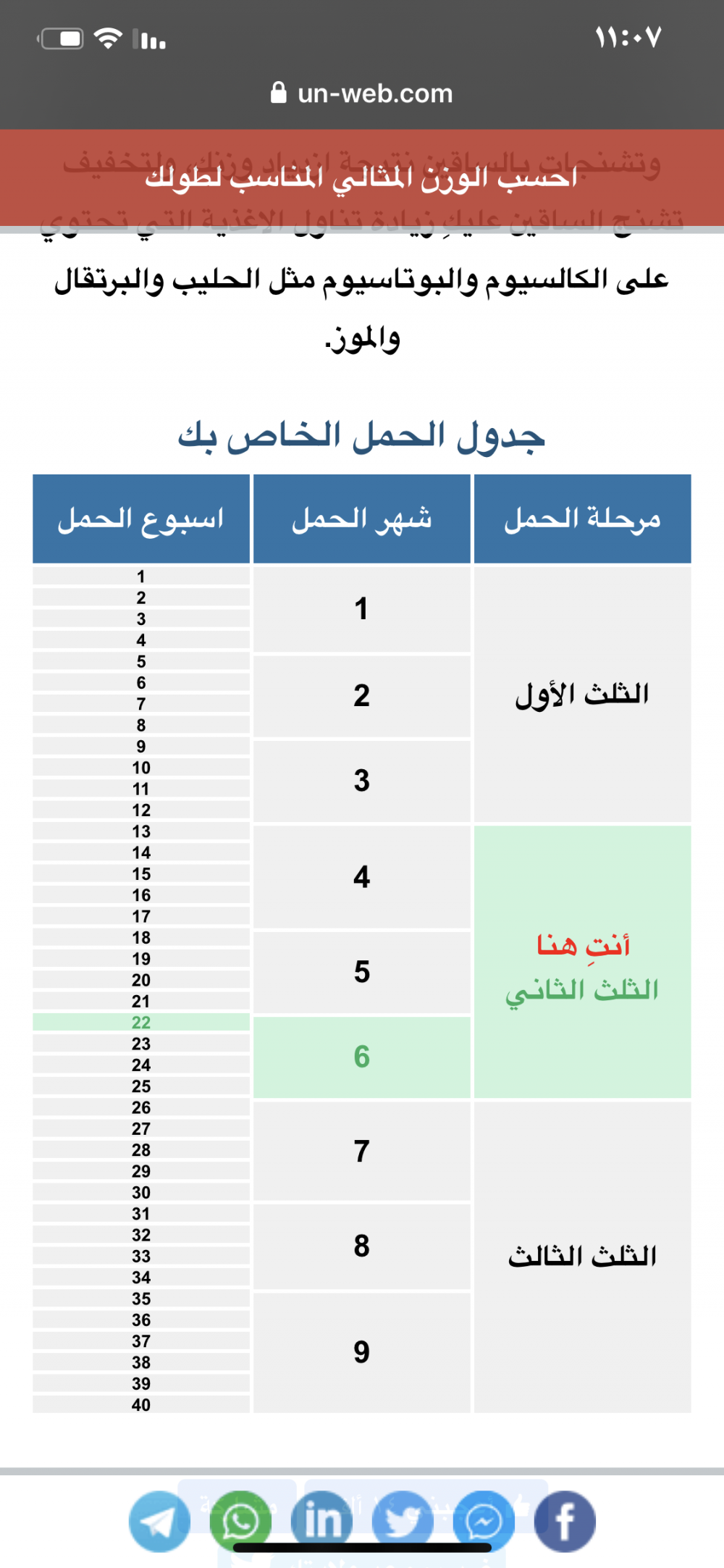
Task: Tap the un-web.com address bar
Action: 362,93
